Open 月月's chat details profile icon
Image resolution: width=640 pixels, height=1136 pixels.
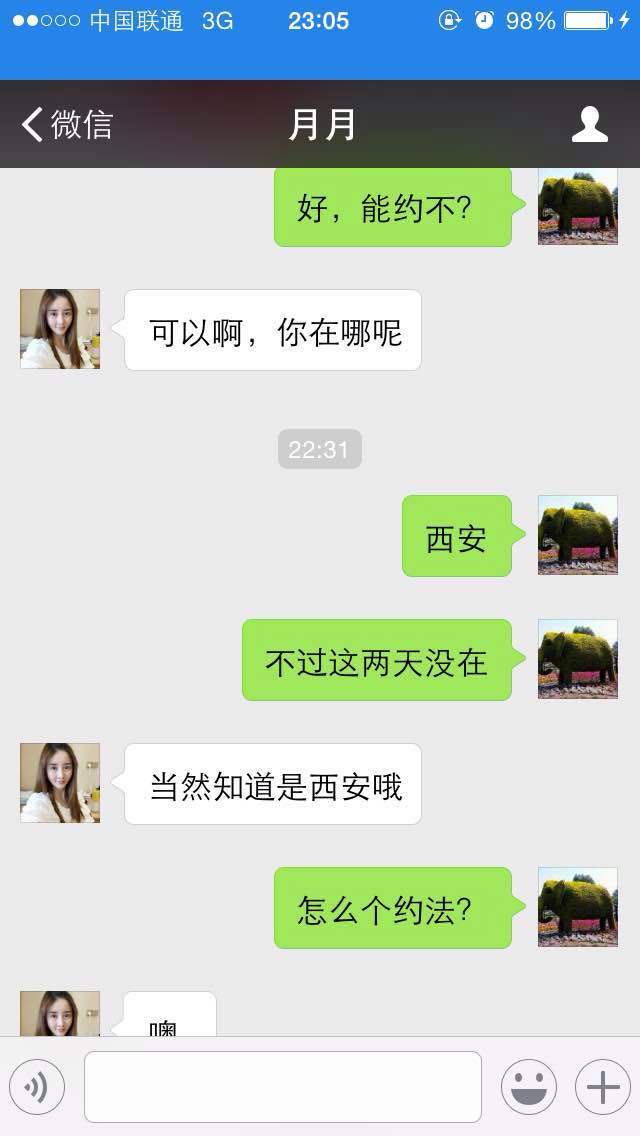pyautogui.click(x=590, y=125)
